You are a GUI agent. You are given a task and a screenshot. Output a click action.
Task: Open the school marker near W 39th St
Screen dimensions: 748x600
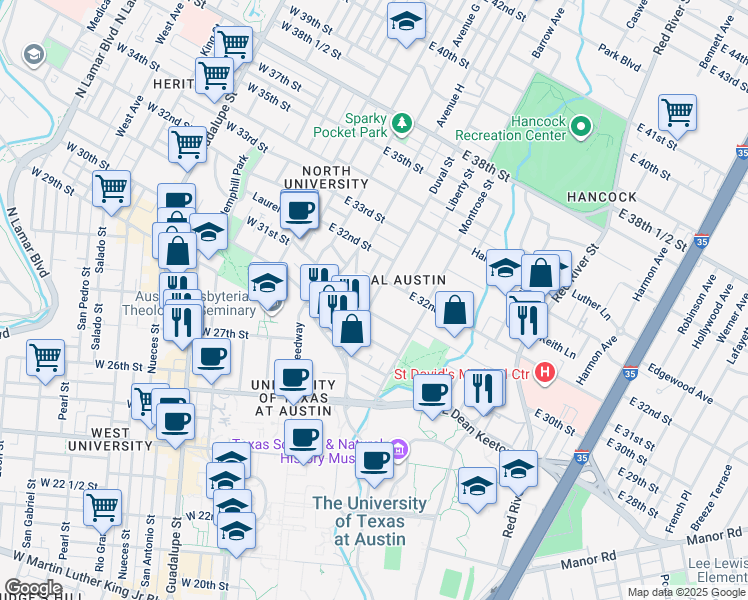coord(406,22)
